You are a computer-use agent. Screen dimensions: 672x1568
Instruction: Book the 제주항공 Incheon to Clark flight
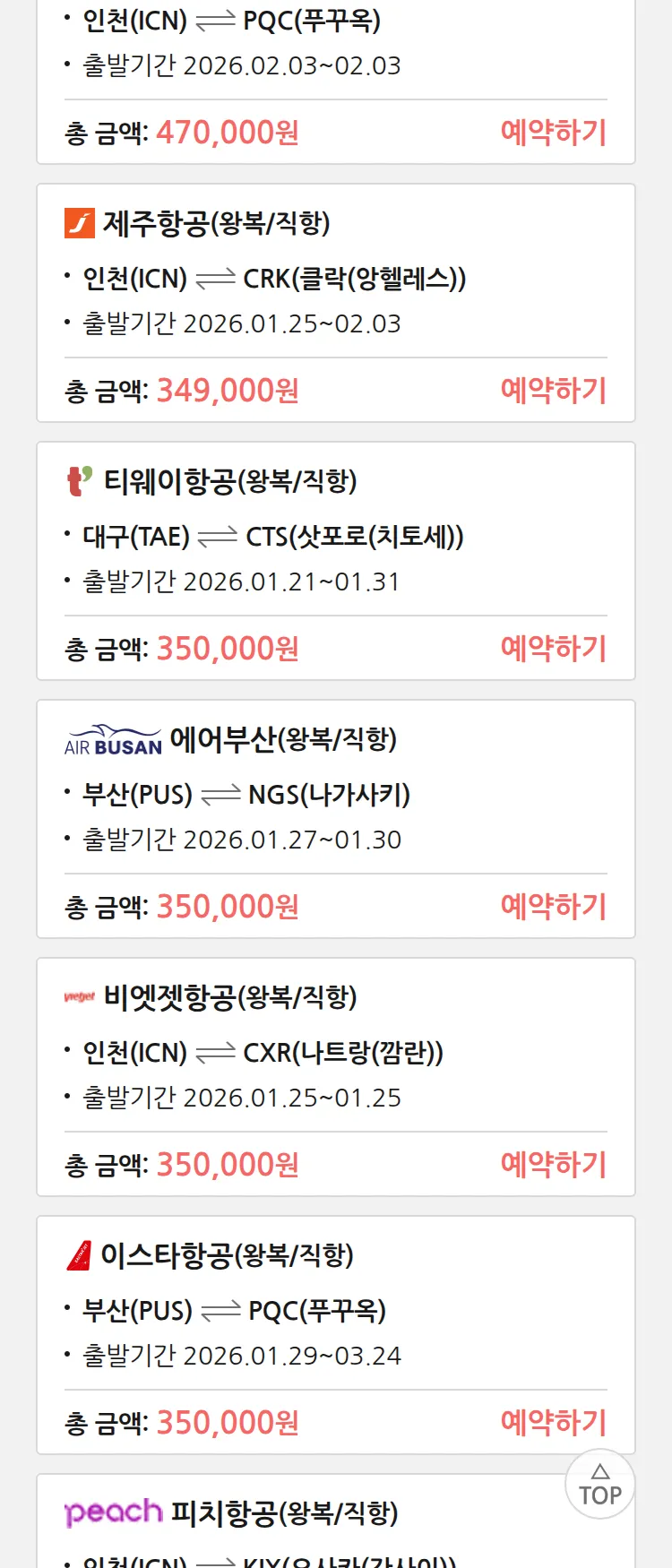553,391
